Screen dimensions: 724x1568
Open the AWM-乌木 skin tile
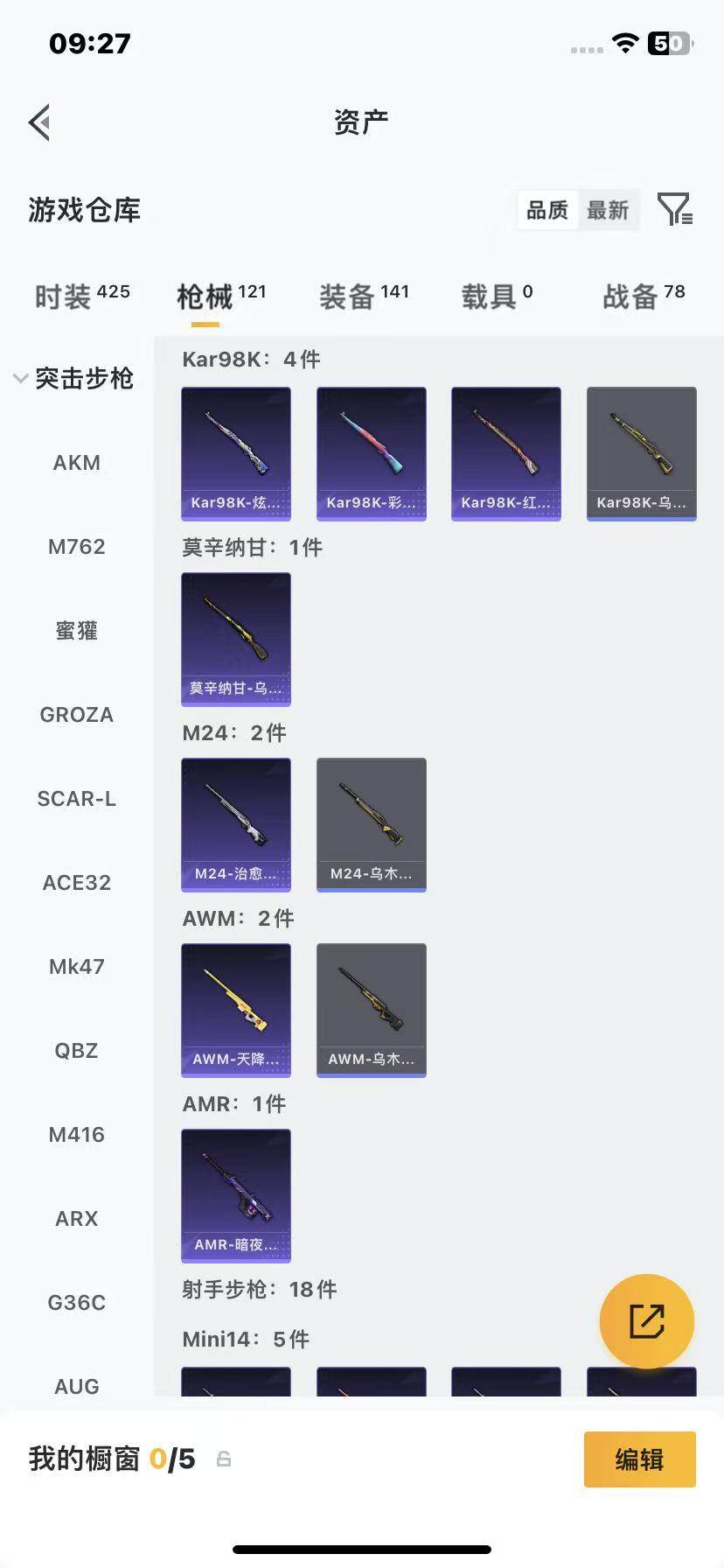pyautogui.click(x=372, y=1011)
